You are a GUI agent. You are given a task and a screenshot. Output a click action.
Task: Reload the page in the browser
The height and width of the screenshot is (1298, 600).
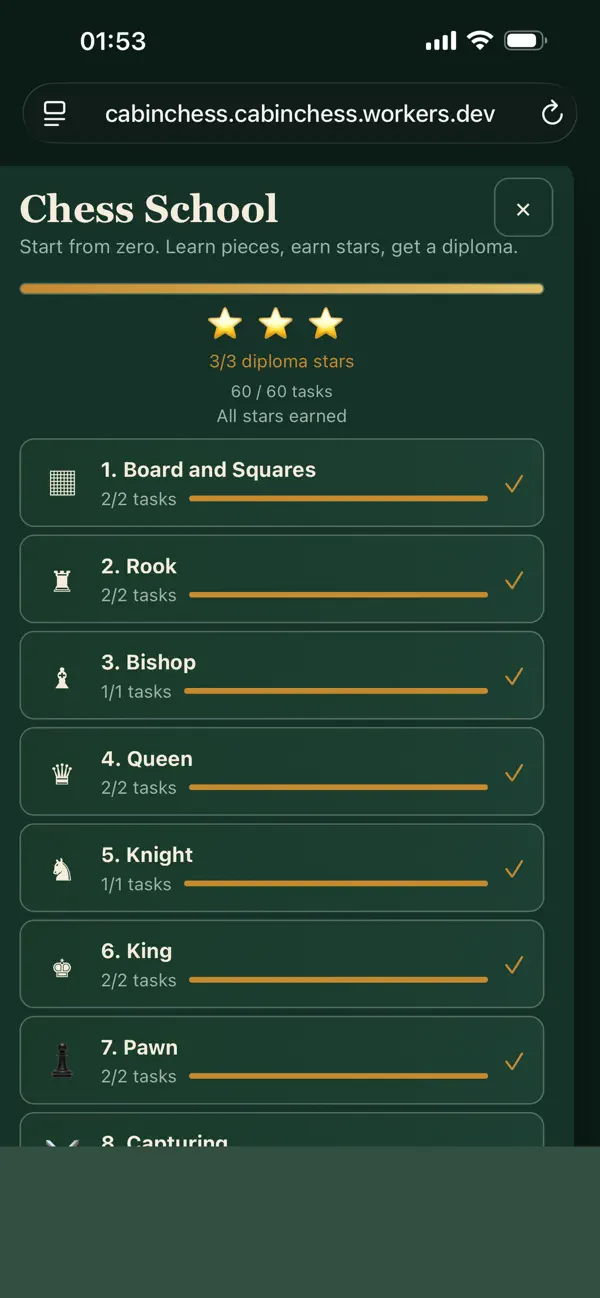click(x=552, y=114)
